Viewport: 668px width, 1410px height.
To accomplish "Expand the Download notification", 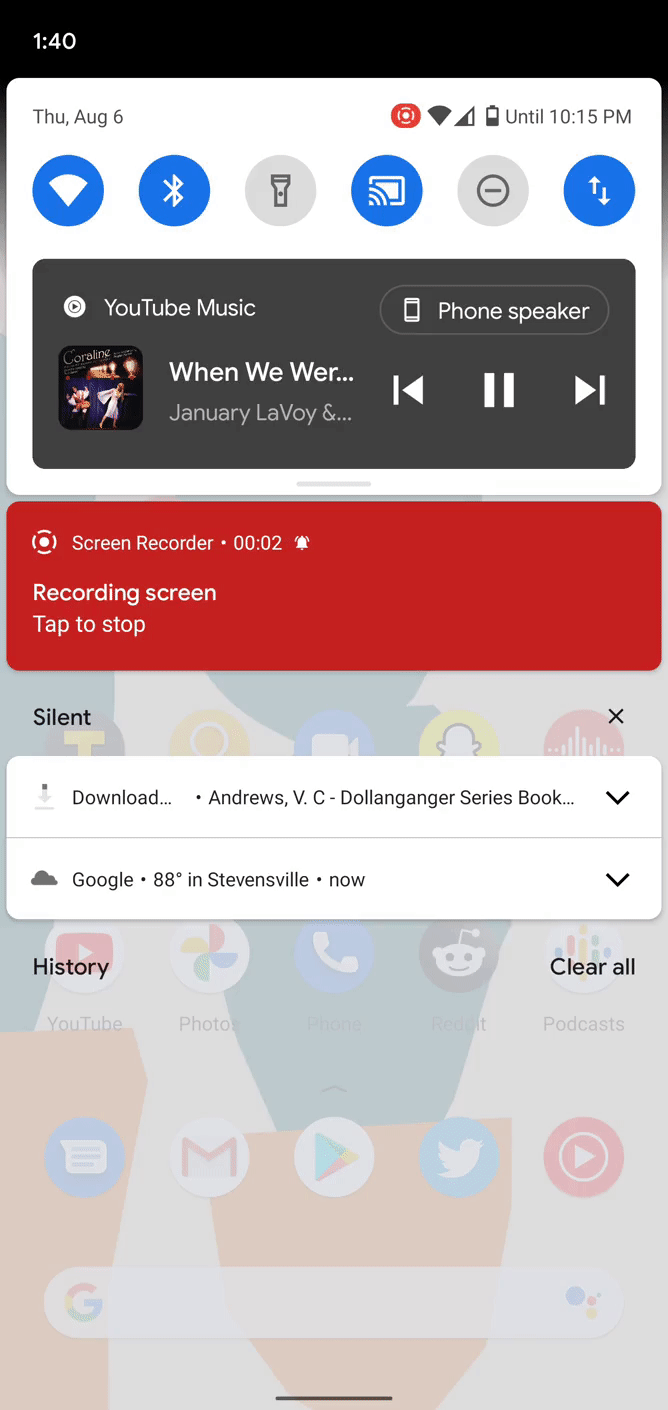I will (618, 797).
